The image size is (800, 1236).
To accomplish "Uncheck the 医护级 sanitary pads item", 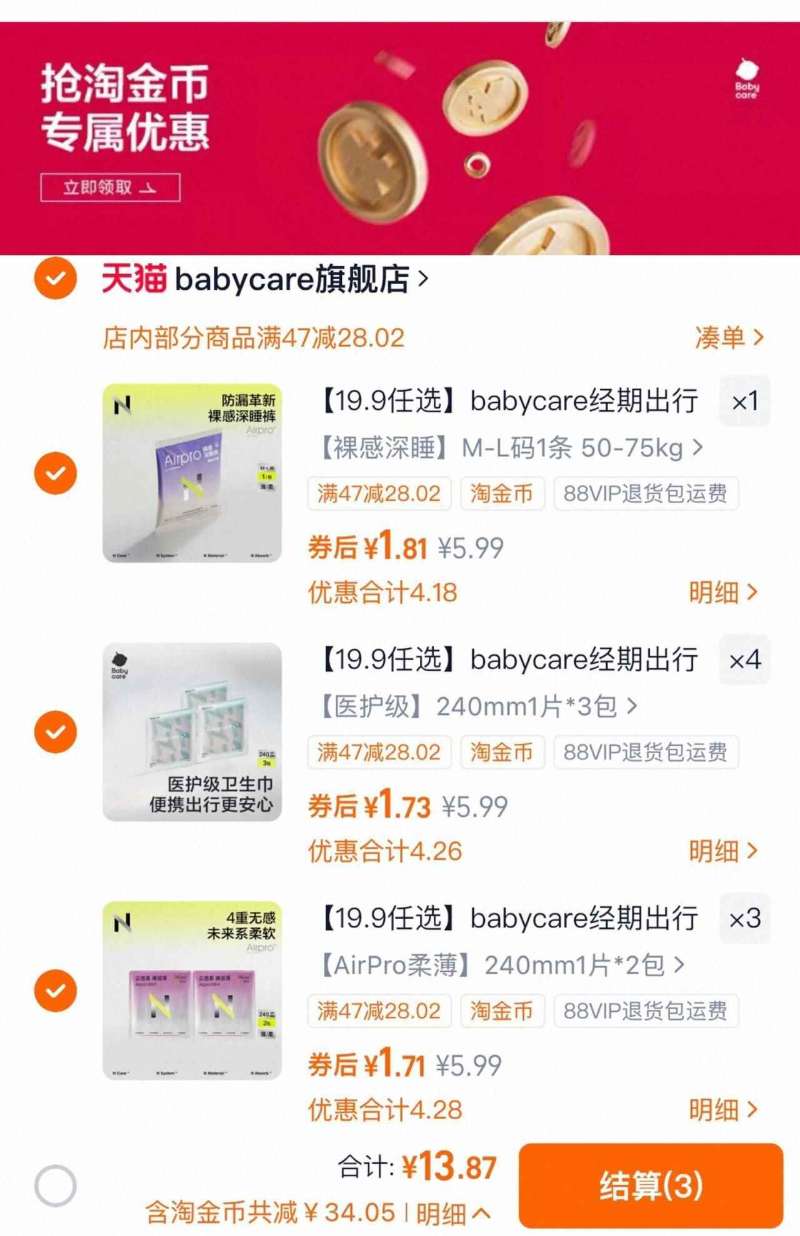I will pyautogui.click(x=55, y=732).
